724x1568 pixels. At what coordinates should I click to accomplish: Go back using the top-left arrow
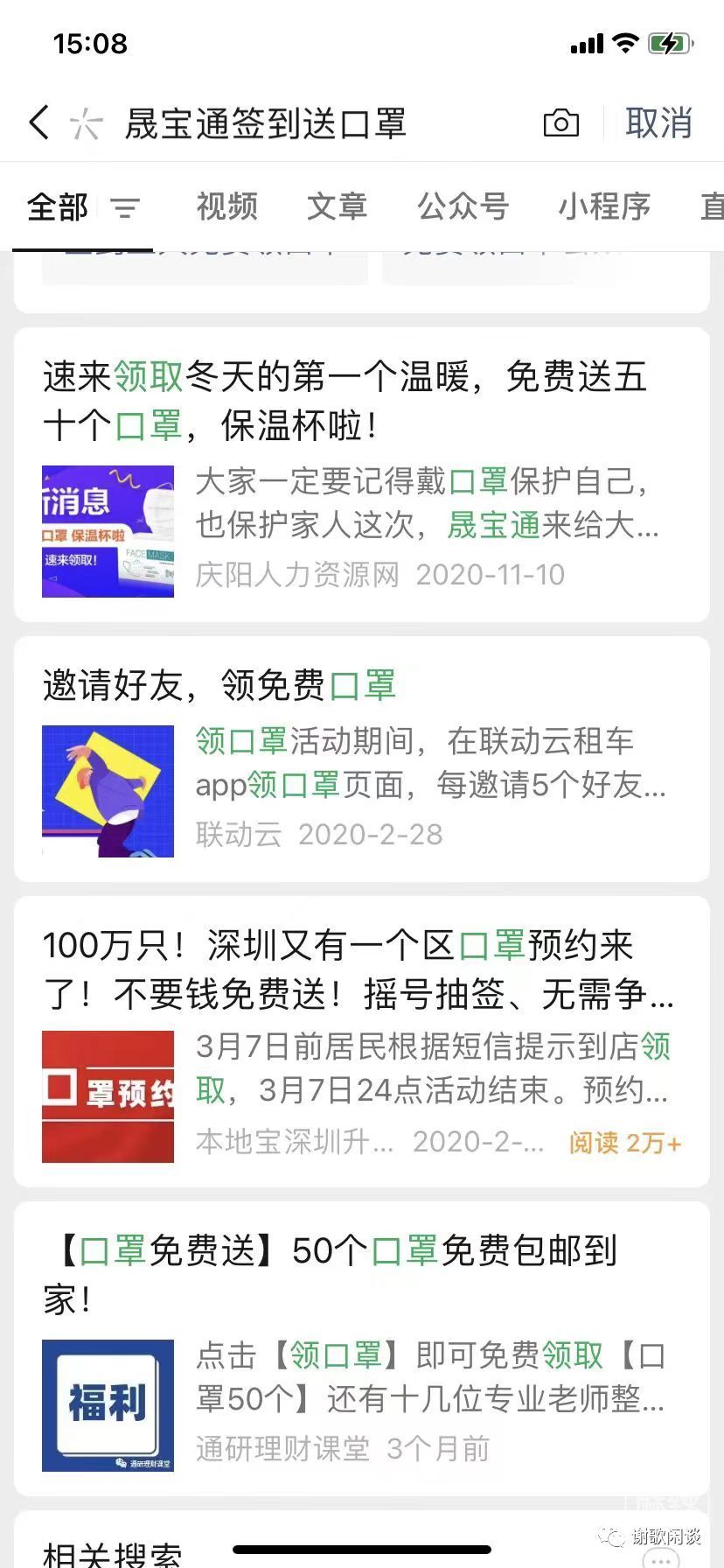point(38,122)
